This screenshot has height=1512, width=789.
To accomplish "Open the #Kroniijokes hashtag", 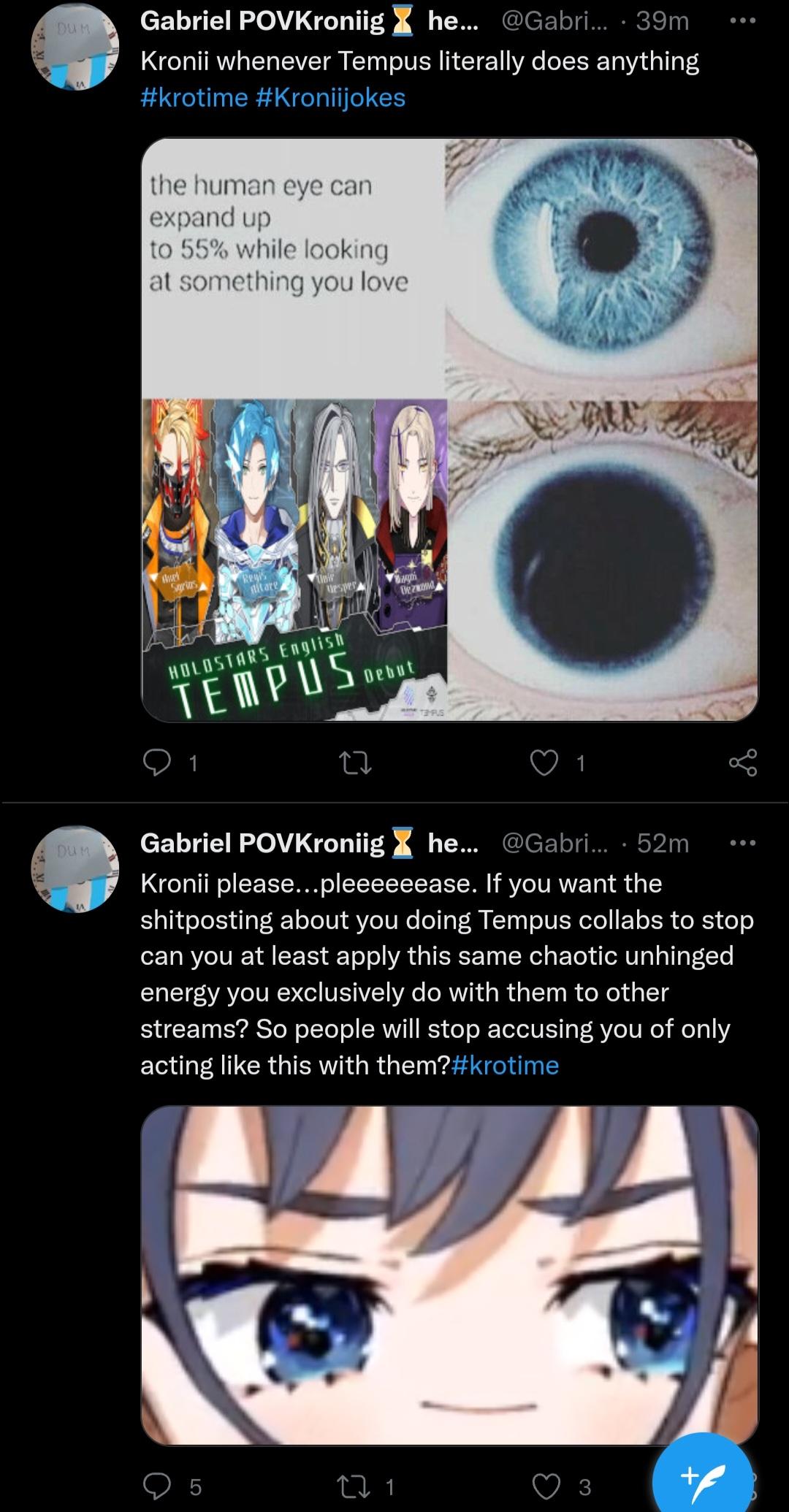I will coord(331,97).
